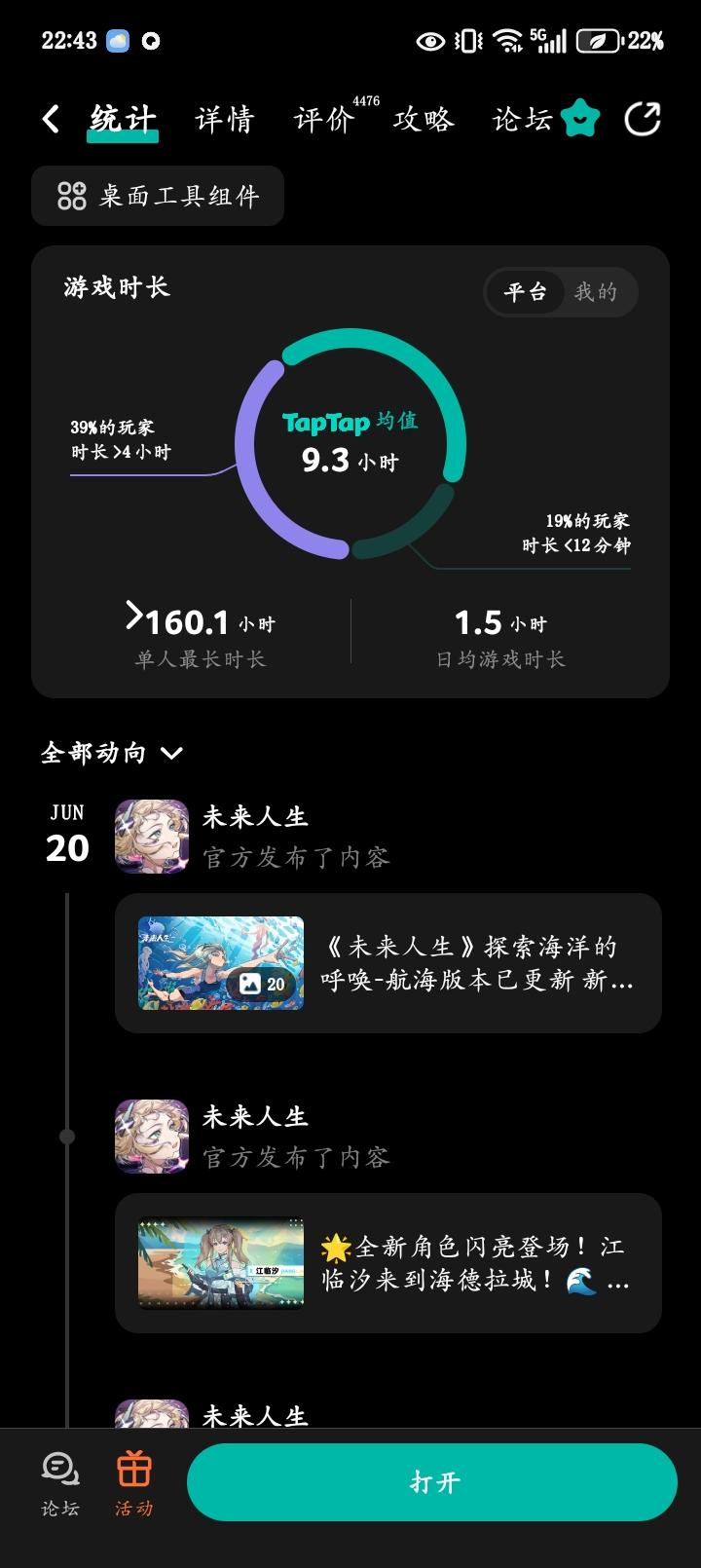Image resolution: width=701 pixels, height=1568 pixels.
Task: Select the 平台 option in playtime toggle
Action: point(524,291)
